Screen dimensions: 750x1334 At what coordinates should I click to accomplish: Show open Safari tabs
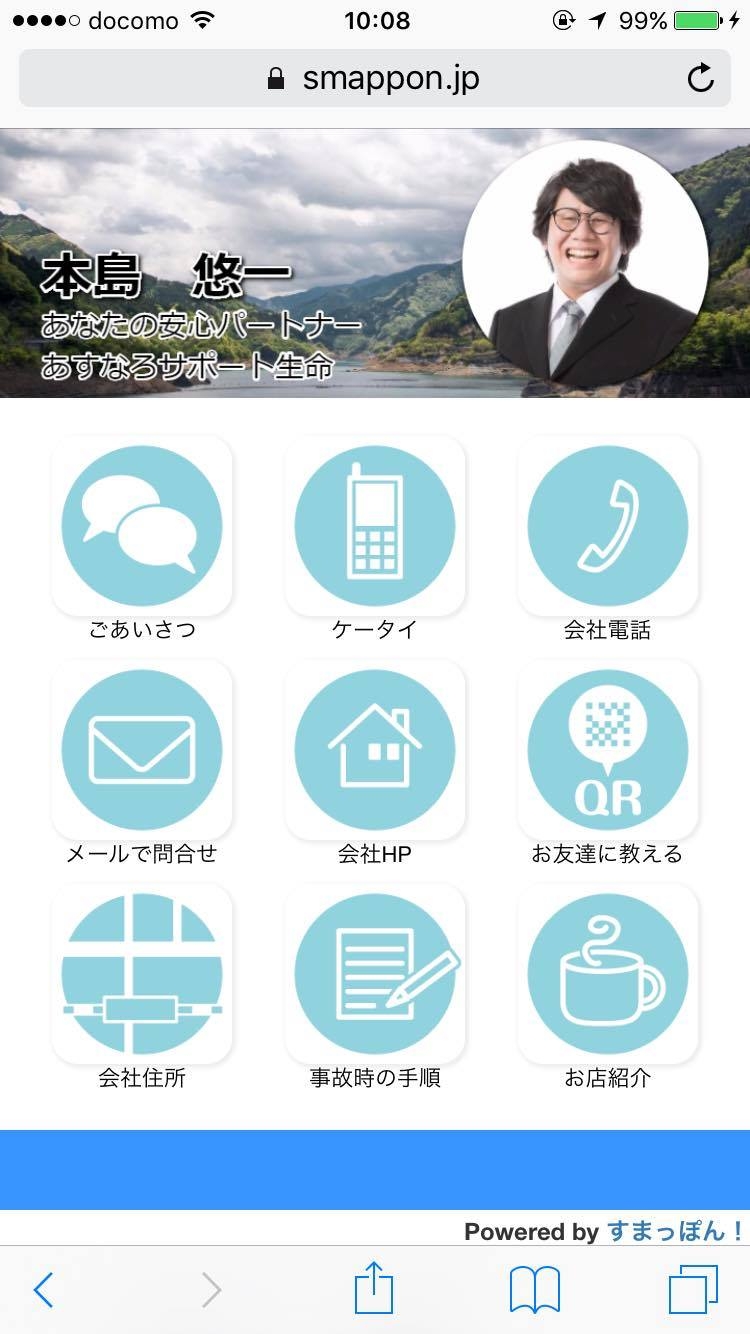click(693, 1290)
